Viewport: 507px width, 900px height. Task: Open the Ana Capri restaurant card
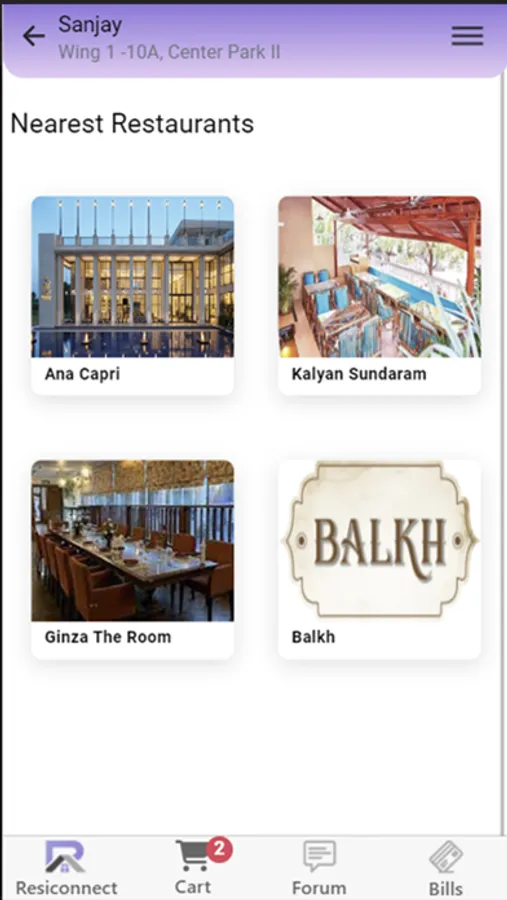click(x=133, y=296)
